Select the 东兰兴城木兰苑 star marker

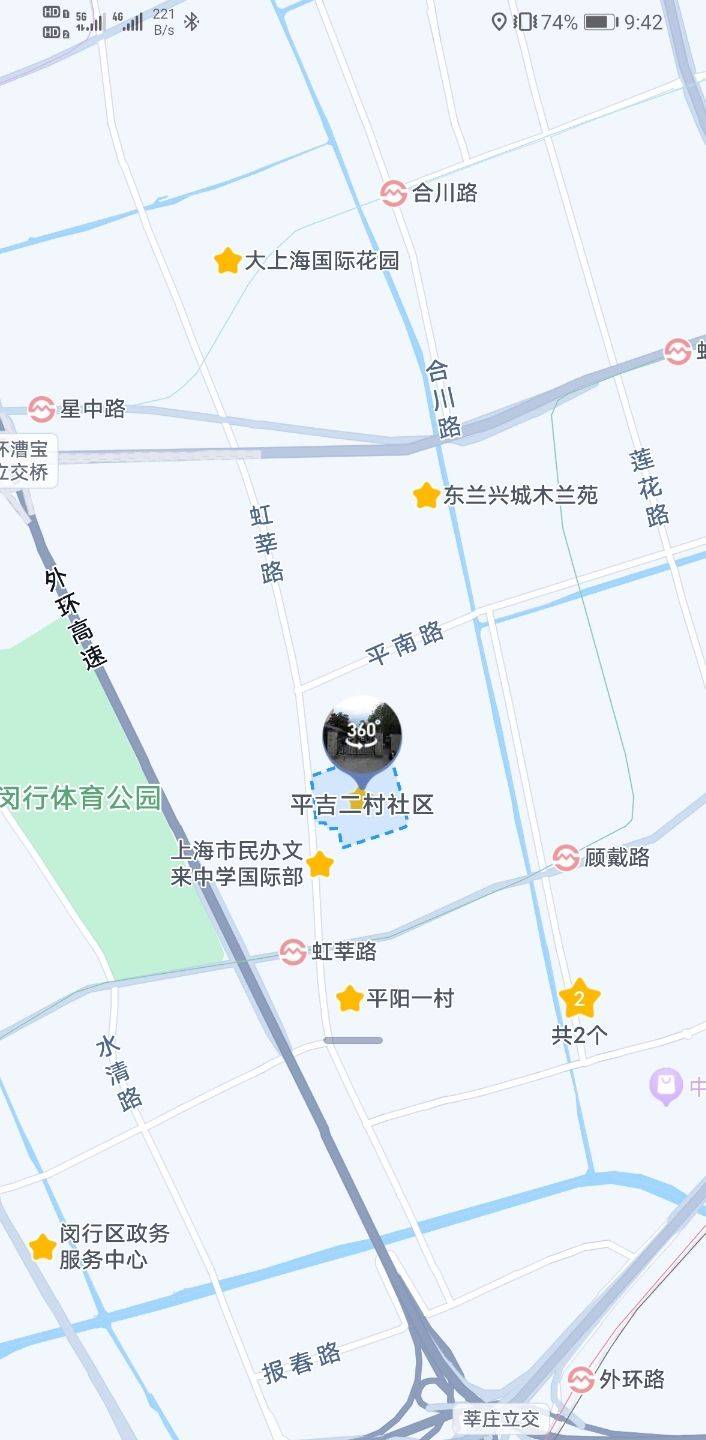pos(427,495)
